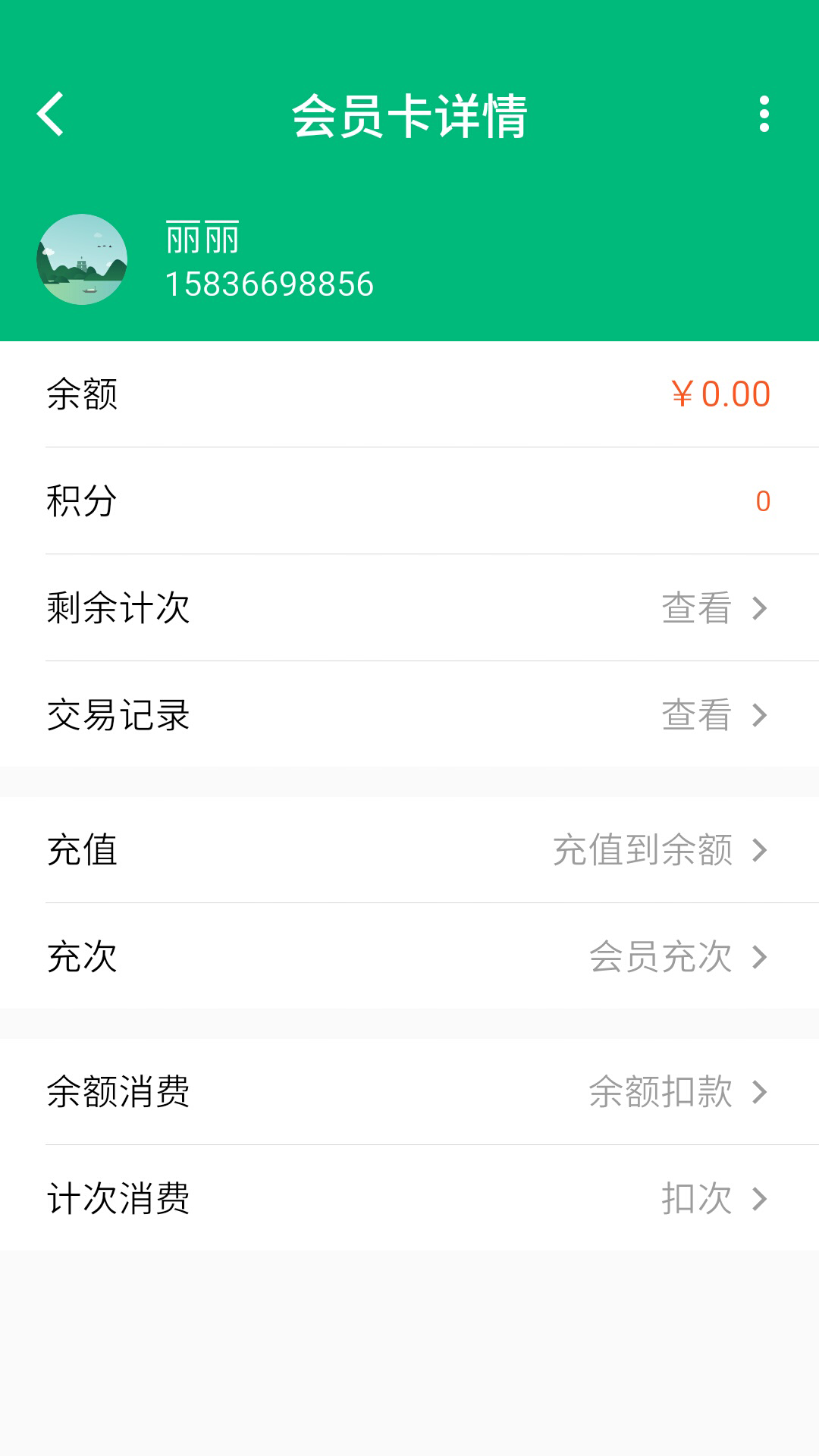Open the three-dot overflow menu
The height and width of the screenshot is (1456, 819).
764,115
